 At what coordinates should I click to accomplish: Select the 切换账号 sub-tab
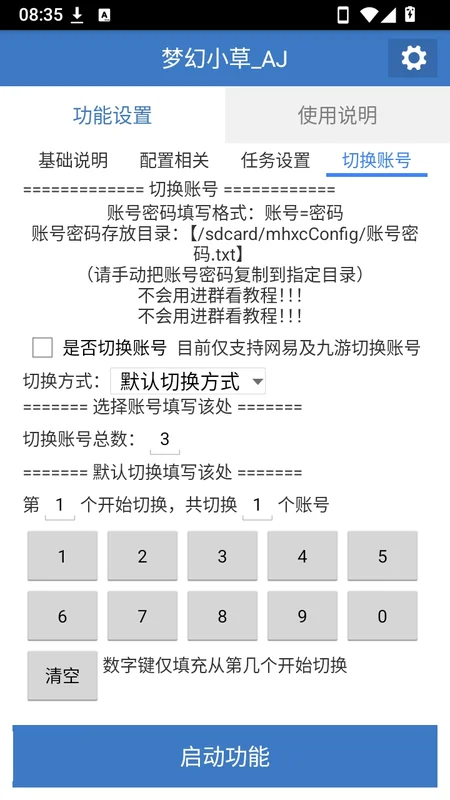377,160
